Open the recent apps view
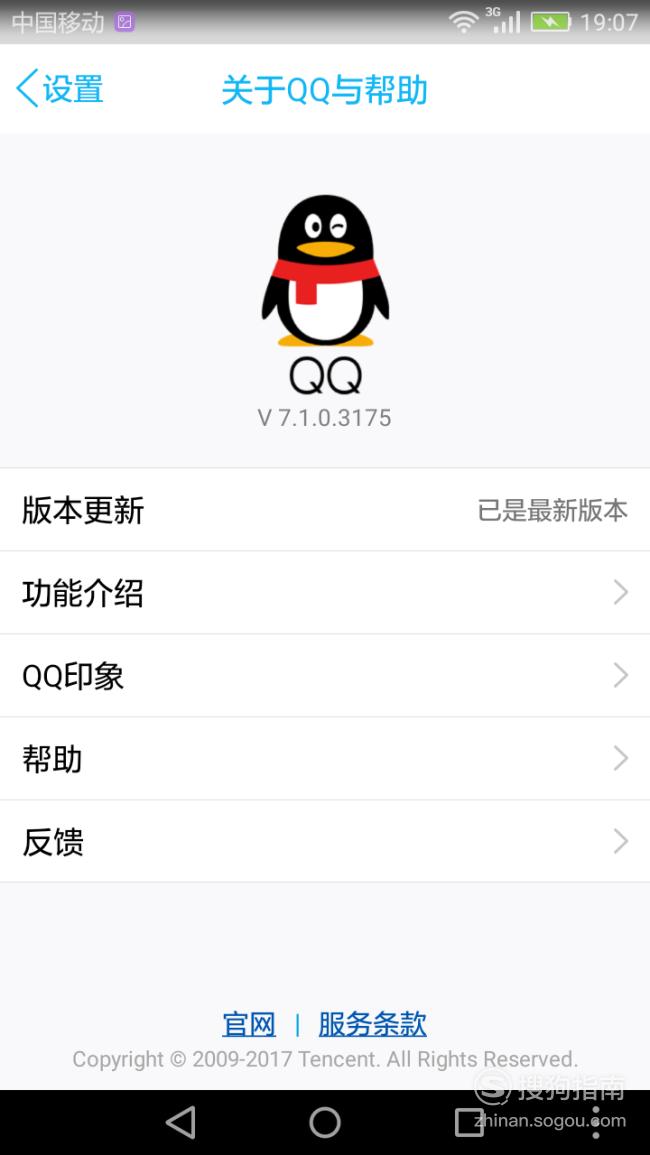This screenshot has width=650, height=1155. click(469, 1123)
